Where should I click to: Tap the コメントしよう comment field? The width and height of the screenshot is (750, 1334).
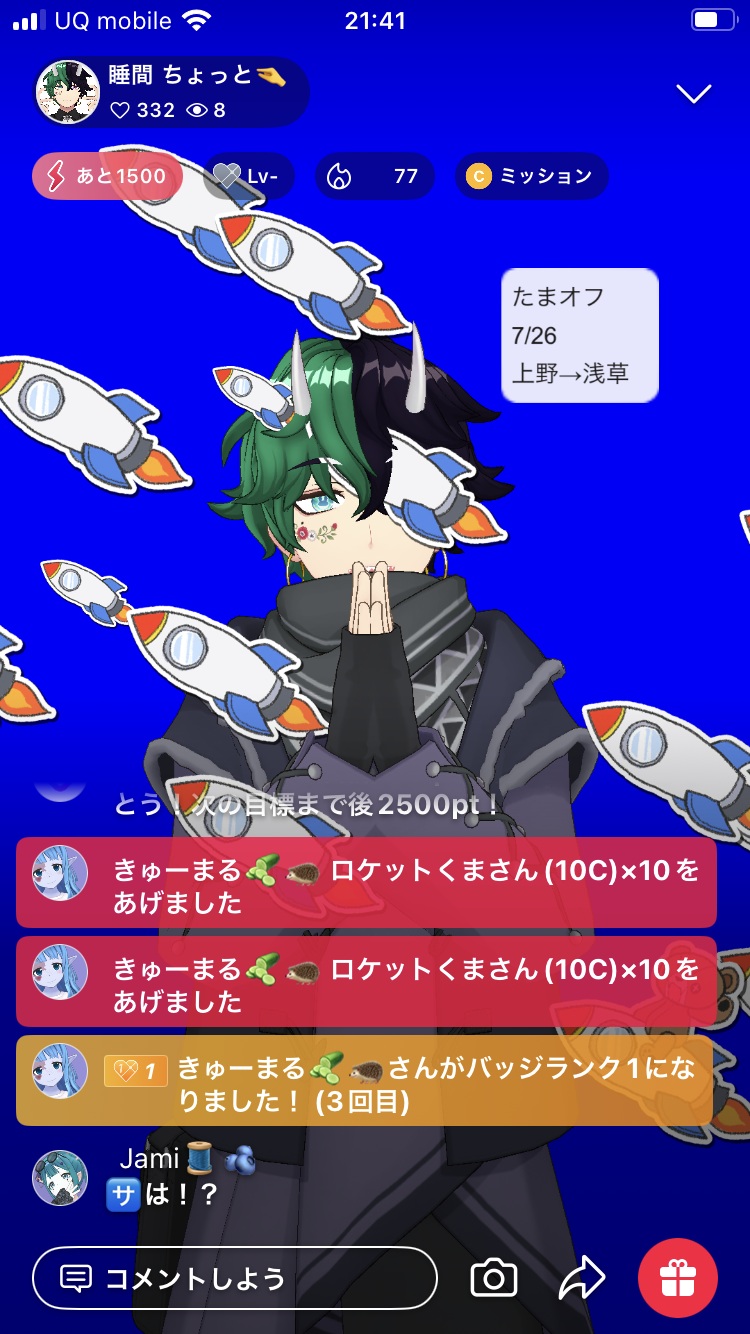point(235,1278)
